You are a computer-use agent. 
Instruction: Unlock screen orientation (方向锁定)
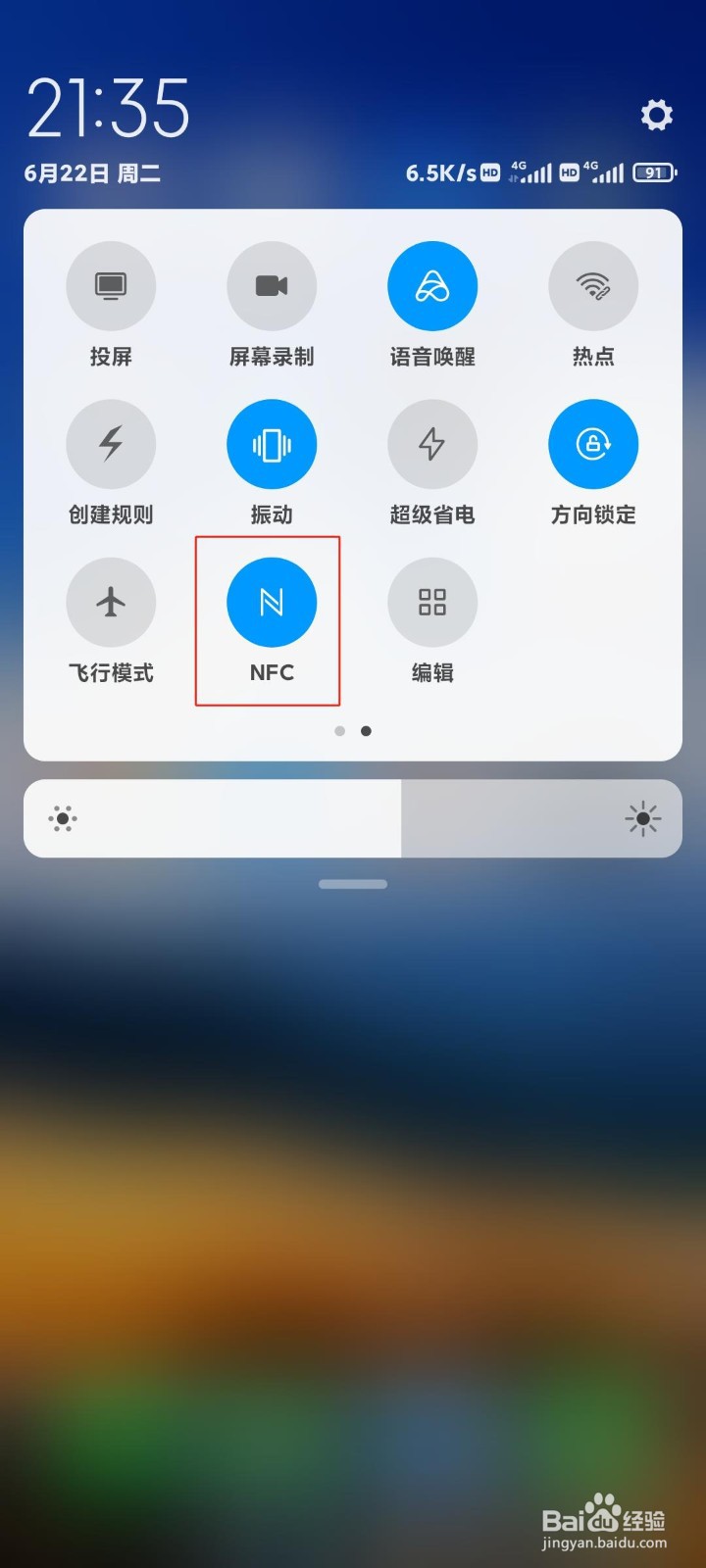click(x=592, y=444)
